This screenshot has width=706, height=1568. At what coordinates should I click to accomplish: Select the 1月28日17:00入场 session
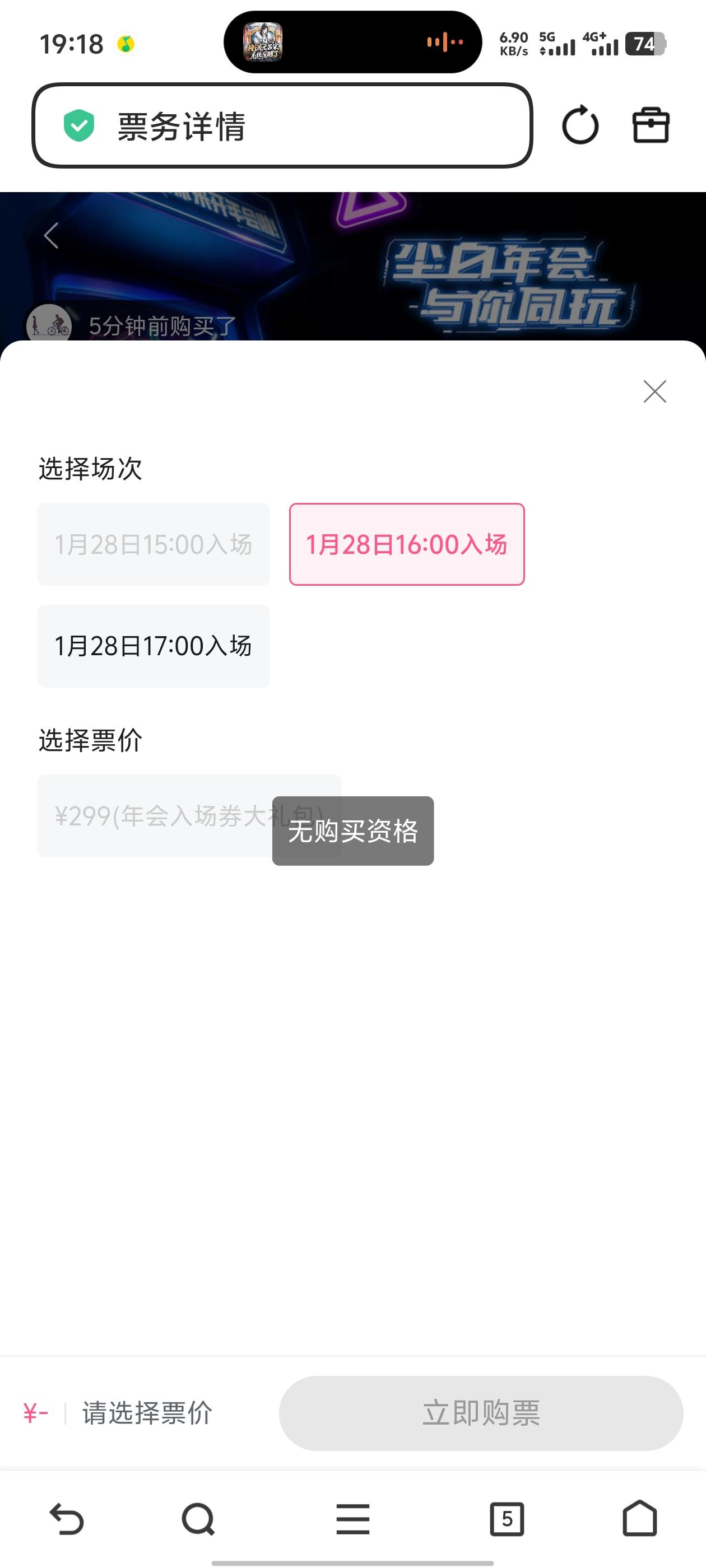coord(154,646)
